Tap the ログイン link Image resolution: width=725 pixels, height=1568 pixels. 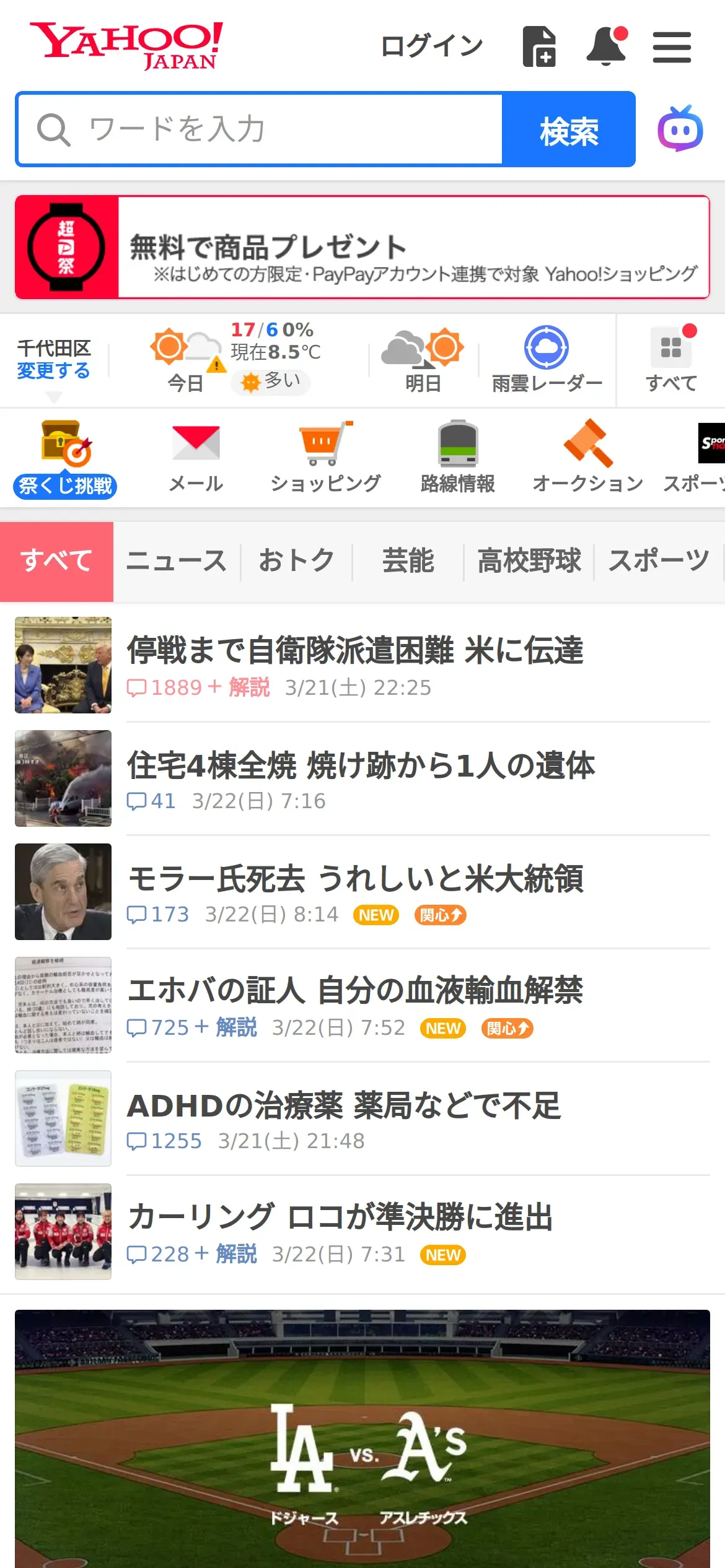[431, 46]
